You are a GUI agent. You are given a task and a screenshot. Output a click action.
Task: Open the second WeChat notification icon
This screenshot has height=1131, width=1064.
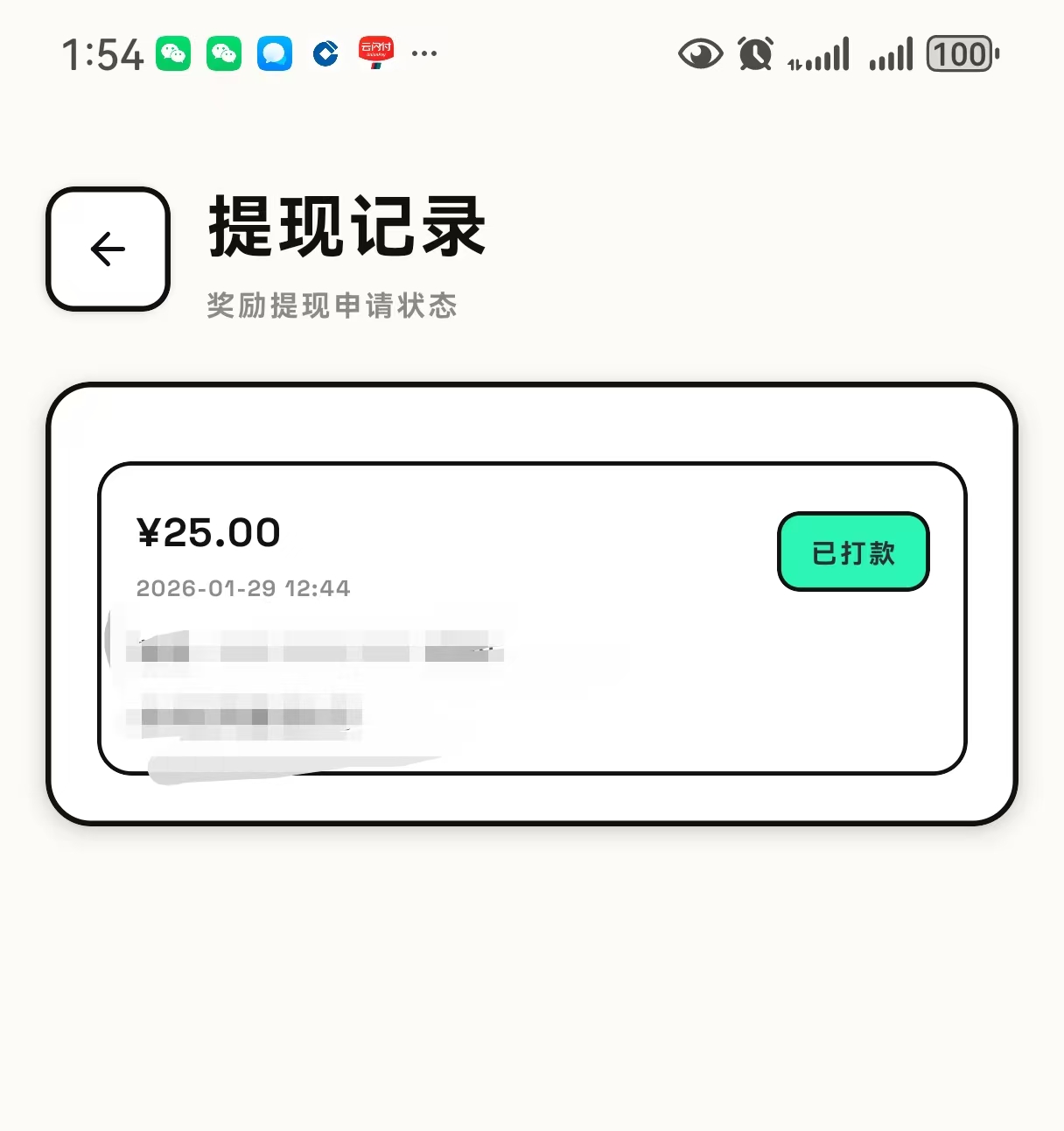(x=224, y=53)
